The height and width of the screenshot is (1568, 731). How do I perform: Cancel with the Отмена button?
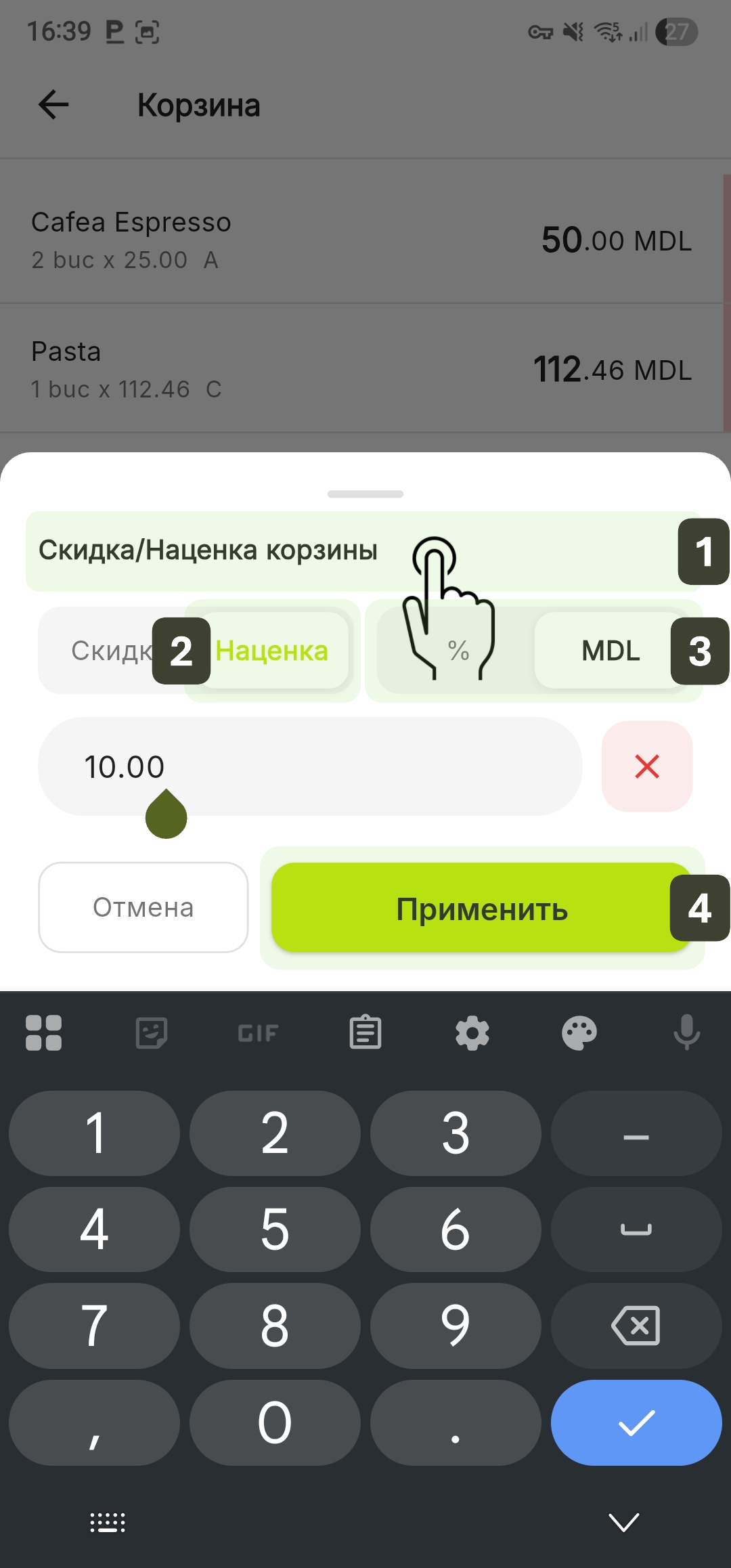point(143,907)
